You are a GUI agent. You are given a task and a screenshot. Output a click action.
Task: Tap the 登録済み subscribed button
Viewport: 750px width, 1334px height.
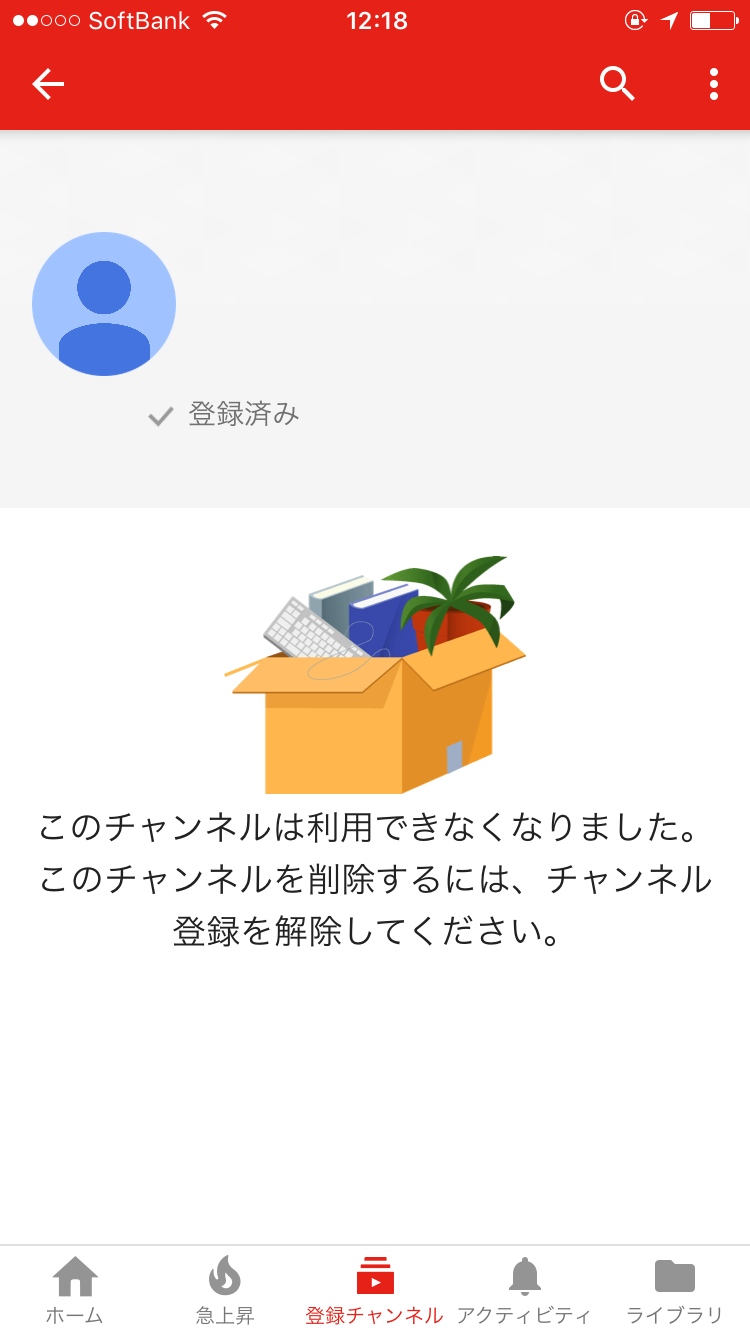pyautogui.click(x=224, y=414)
